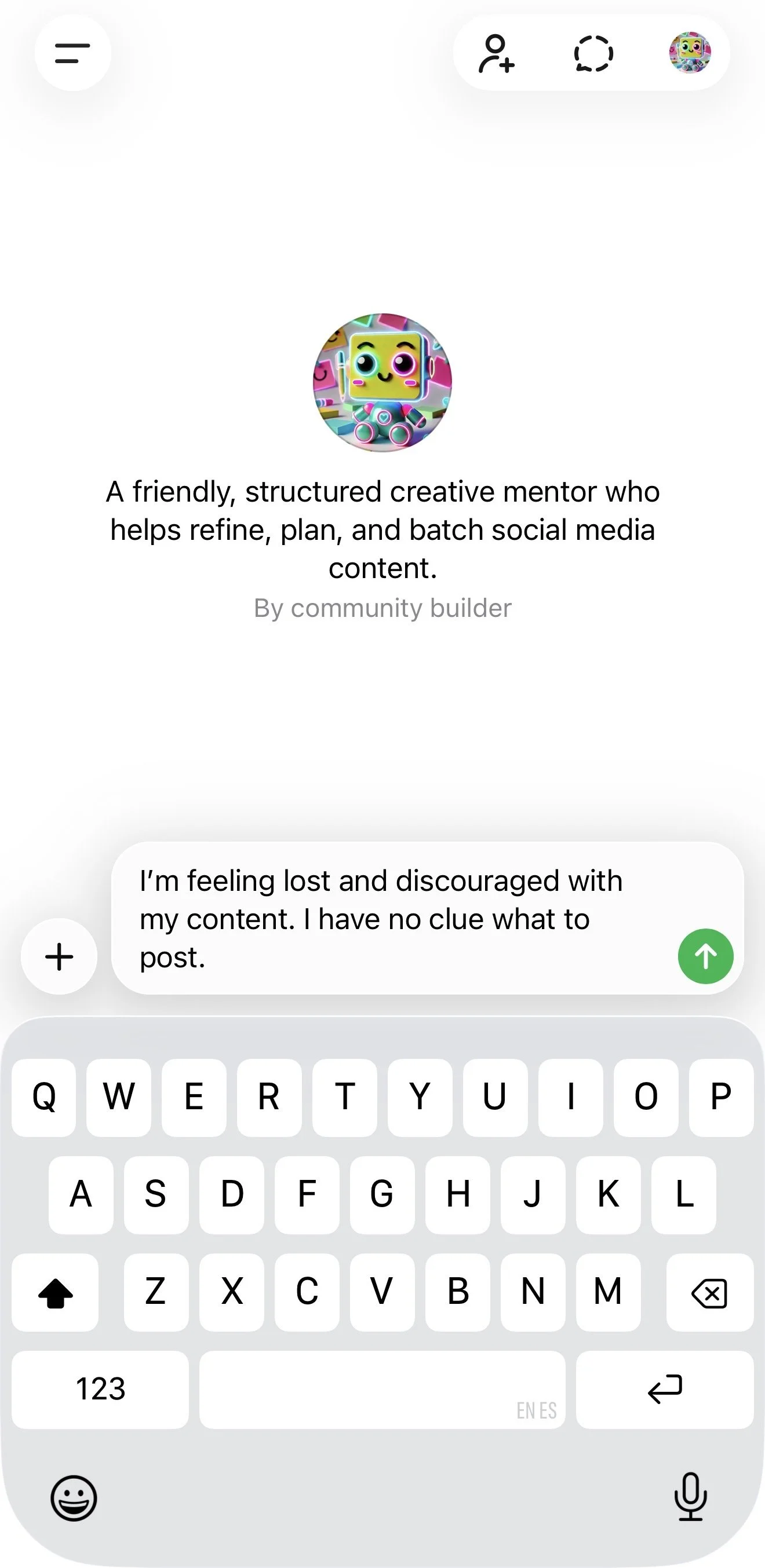The width and height of the screenshot is (765, 1568).
Task: Hit the return key on the keyboard
Action: pos(665,1390)
